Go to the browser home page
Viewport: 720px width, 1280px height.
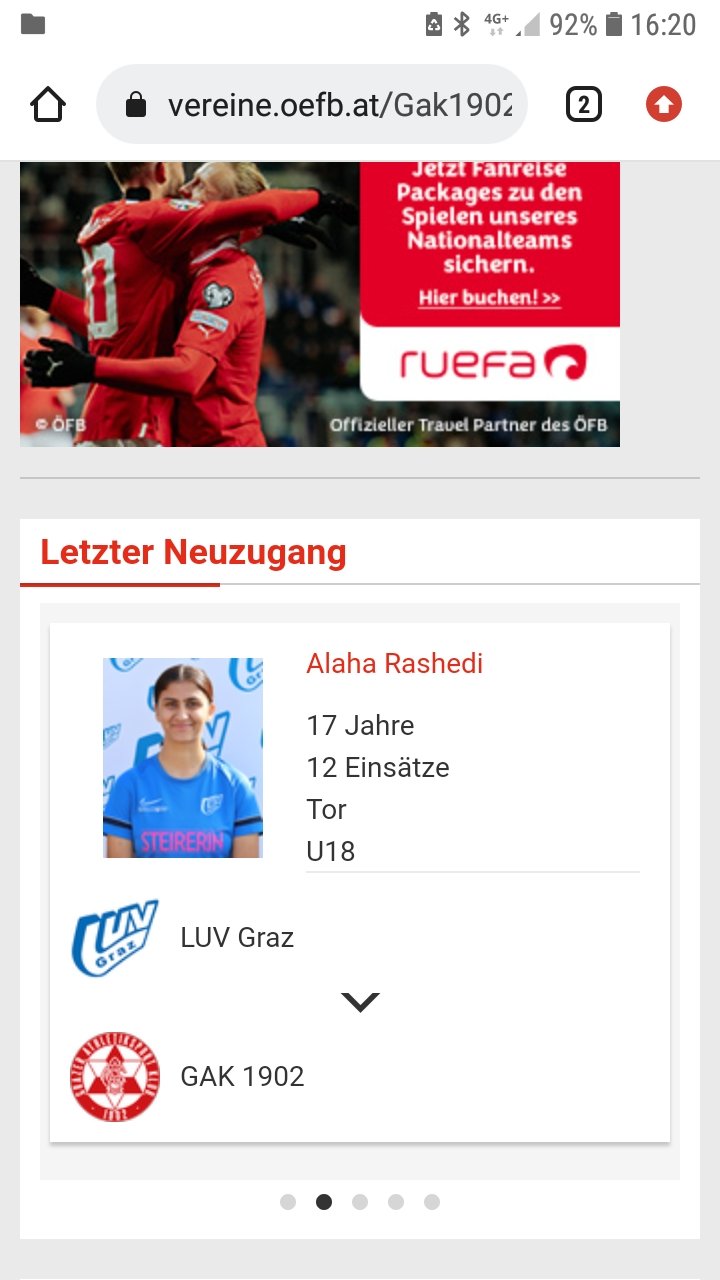click(x=48, y=105)
